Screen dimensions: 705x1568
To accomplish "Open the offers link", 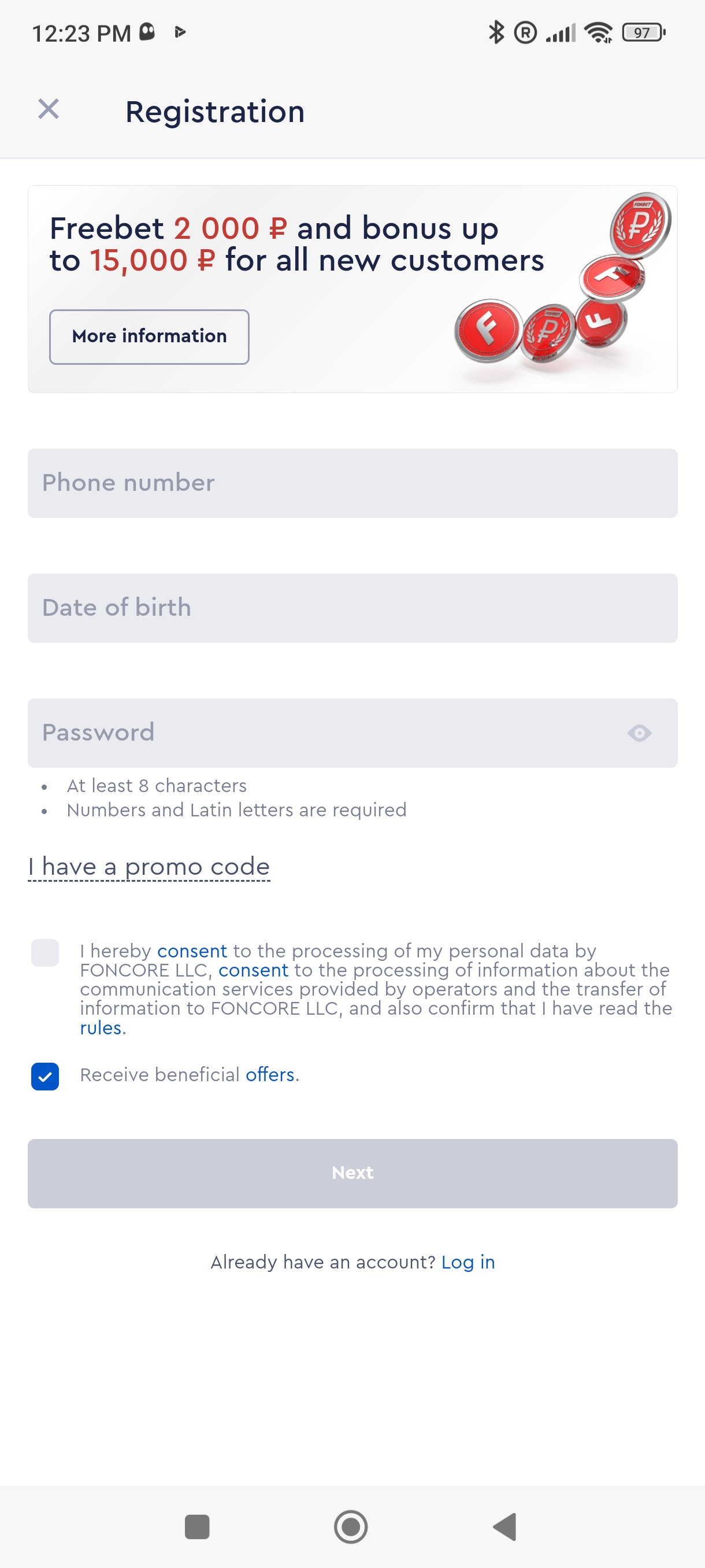I will point(270,1075).
